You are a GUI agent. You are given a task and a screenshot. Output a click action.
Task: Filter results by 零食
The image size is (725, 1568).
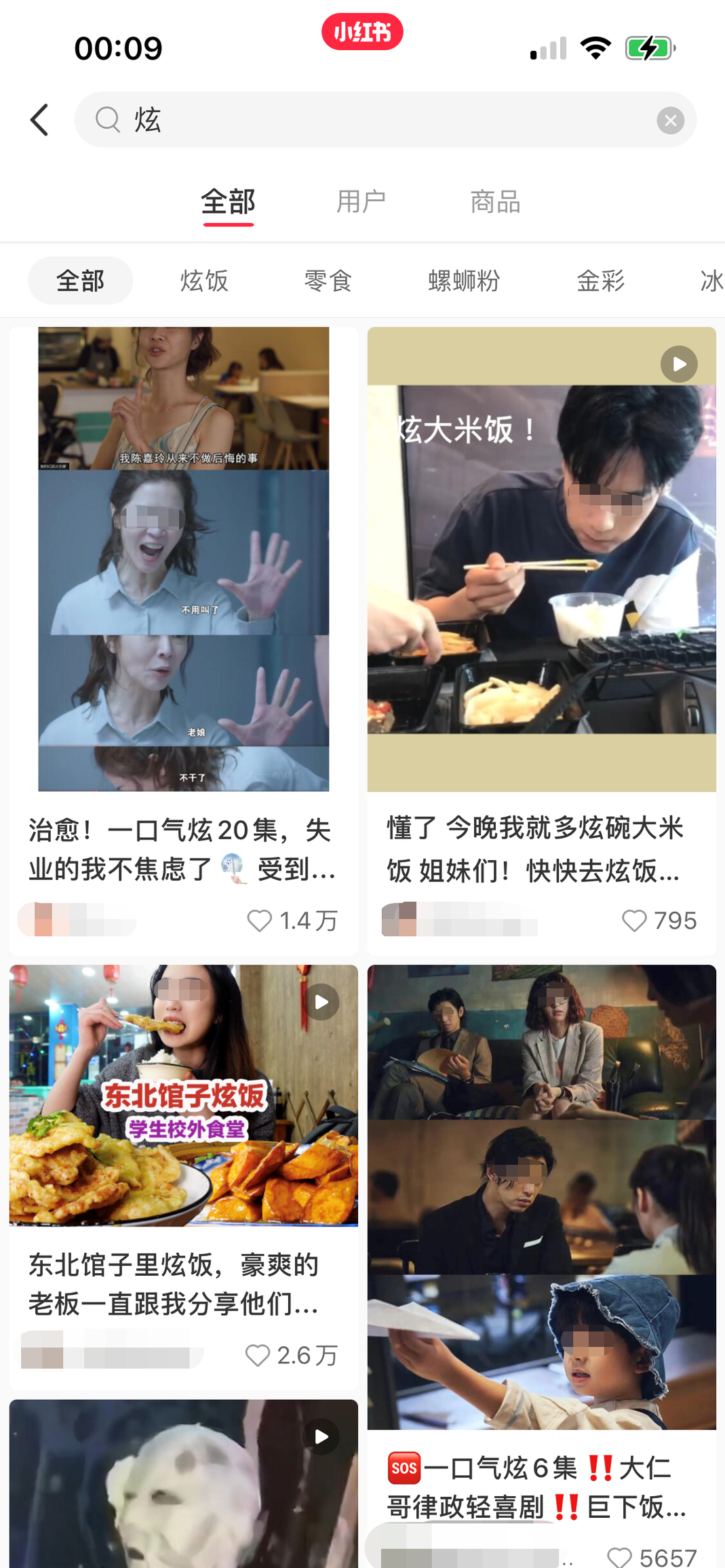328,281
